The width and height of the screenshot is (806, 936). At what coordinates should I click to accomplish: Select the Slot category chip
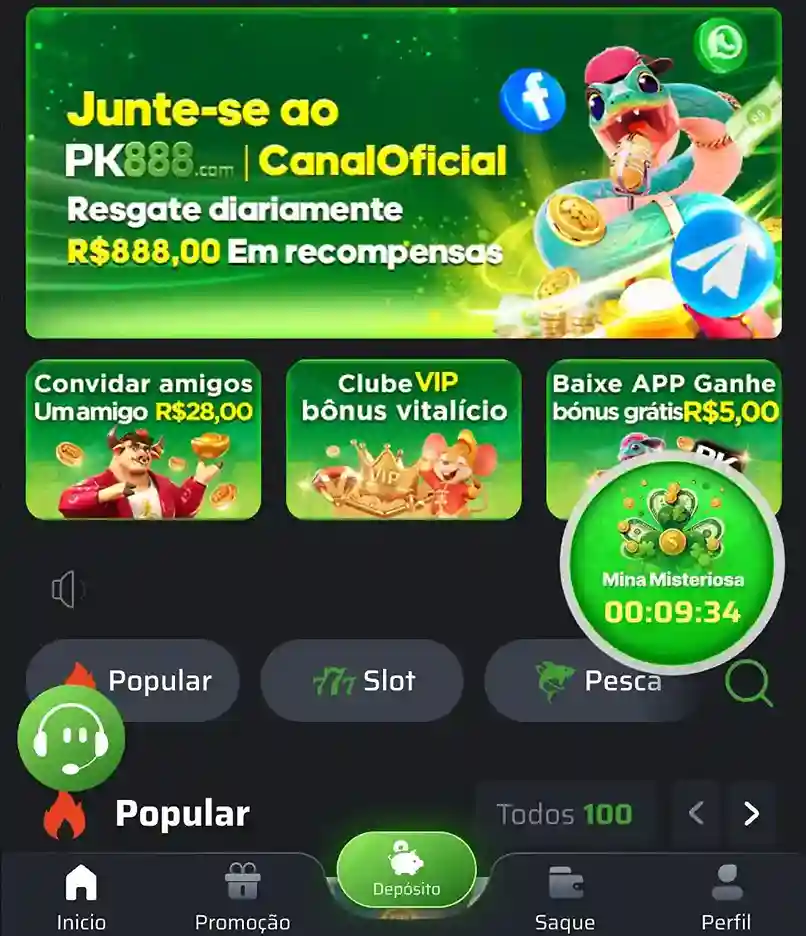tap(362, 682)
